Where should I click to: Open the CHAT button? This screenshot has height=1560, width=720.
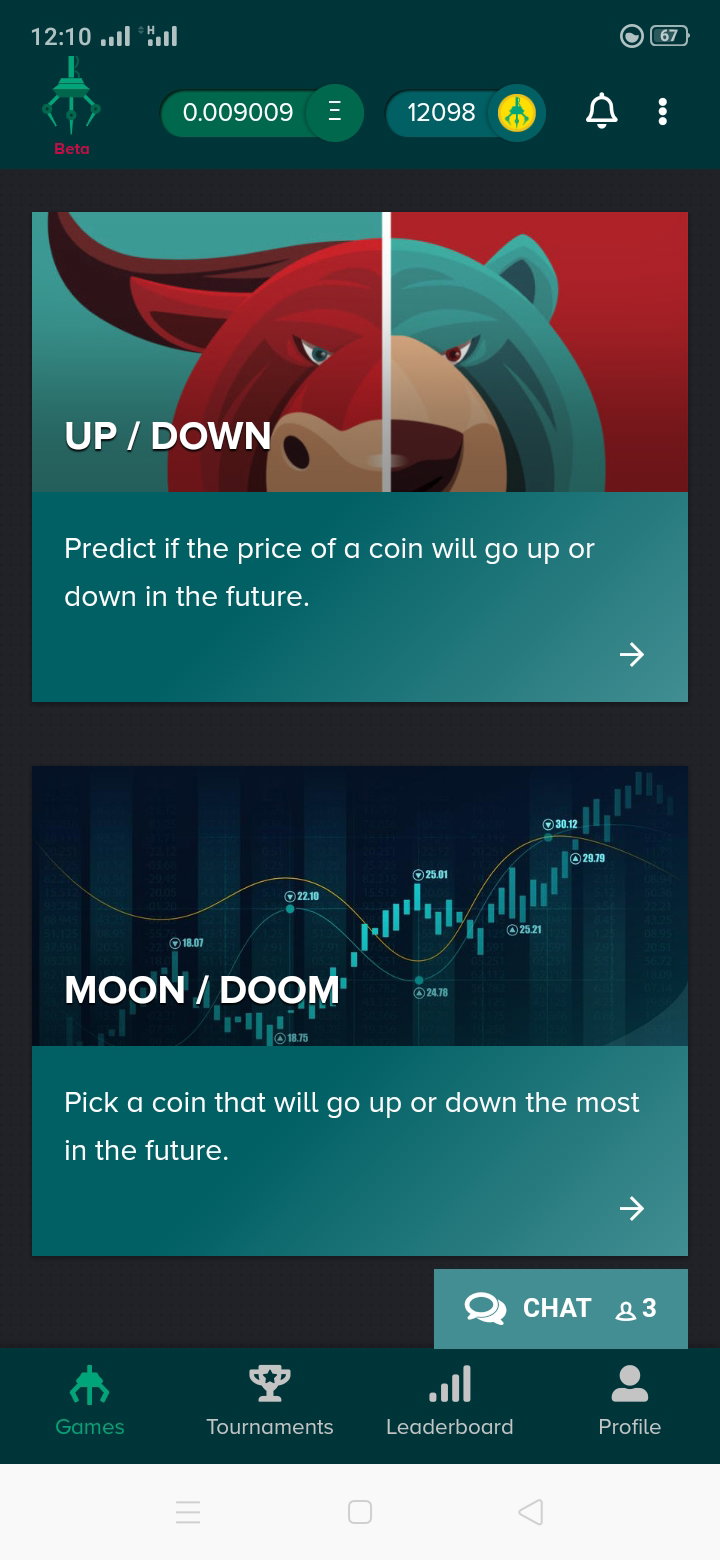[561, 1308]
